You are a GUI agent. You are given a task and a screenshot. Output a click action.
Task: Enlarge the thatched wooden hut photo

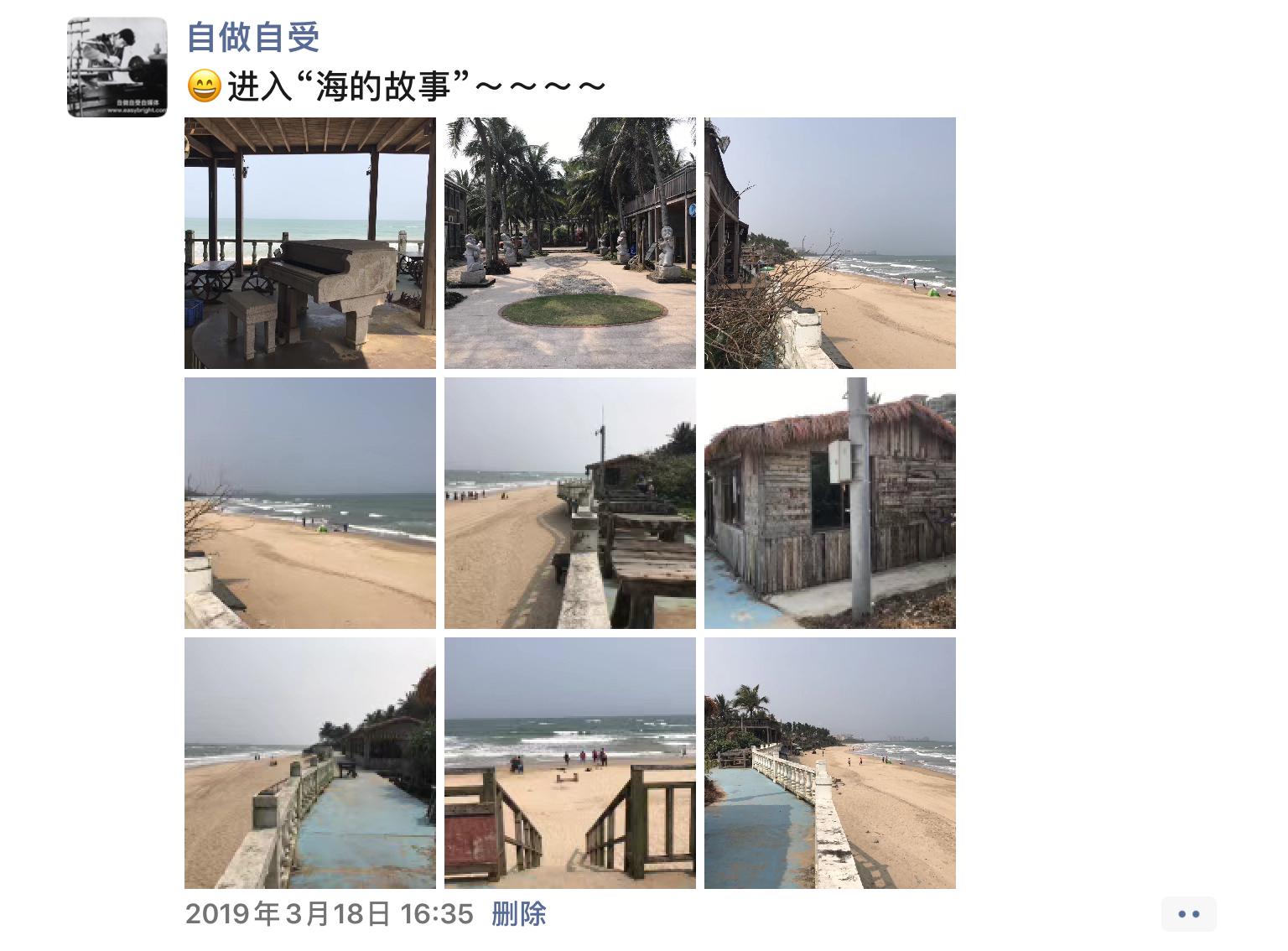click(x=830, y=503)
